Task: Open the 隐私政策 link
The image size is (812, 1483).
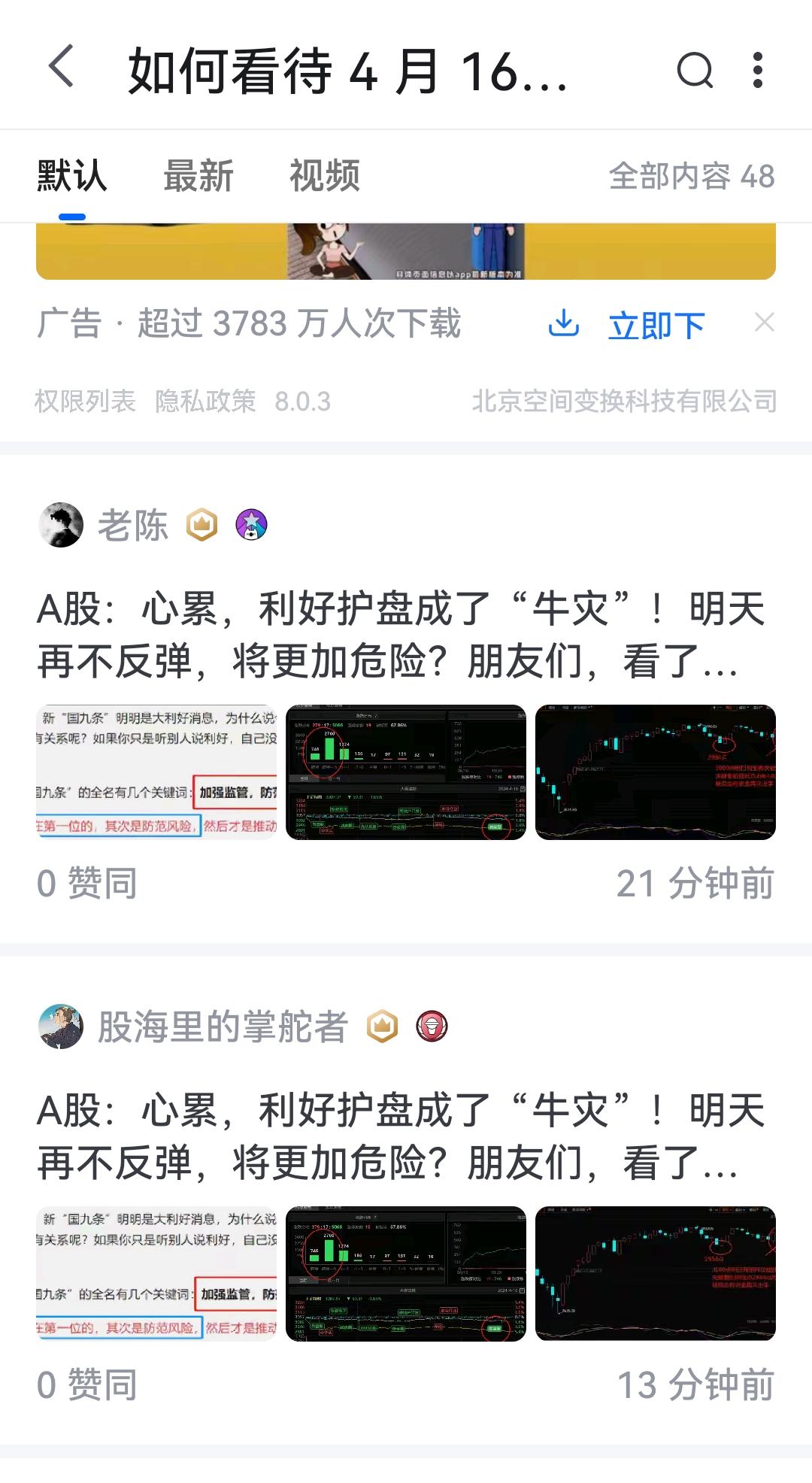Action: point(206,402)
